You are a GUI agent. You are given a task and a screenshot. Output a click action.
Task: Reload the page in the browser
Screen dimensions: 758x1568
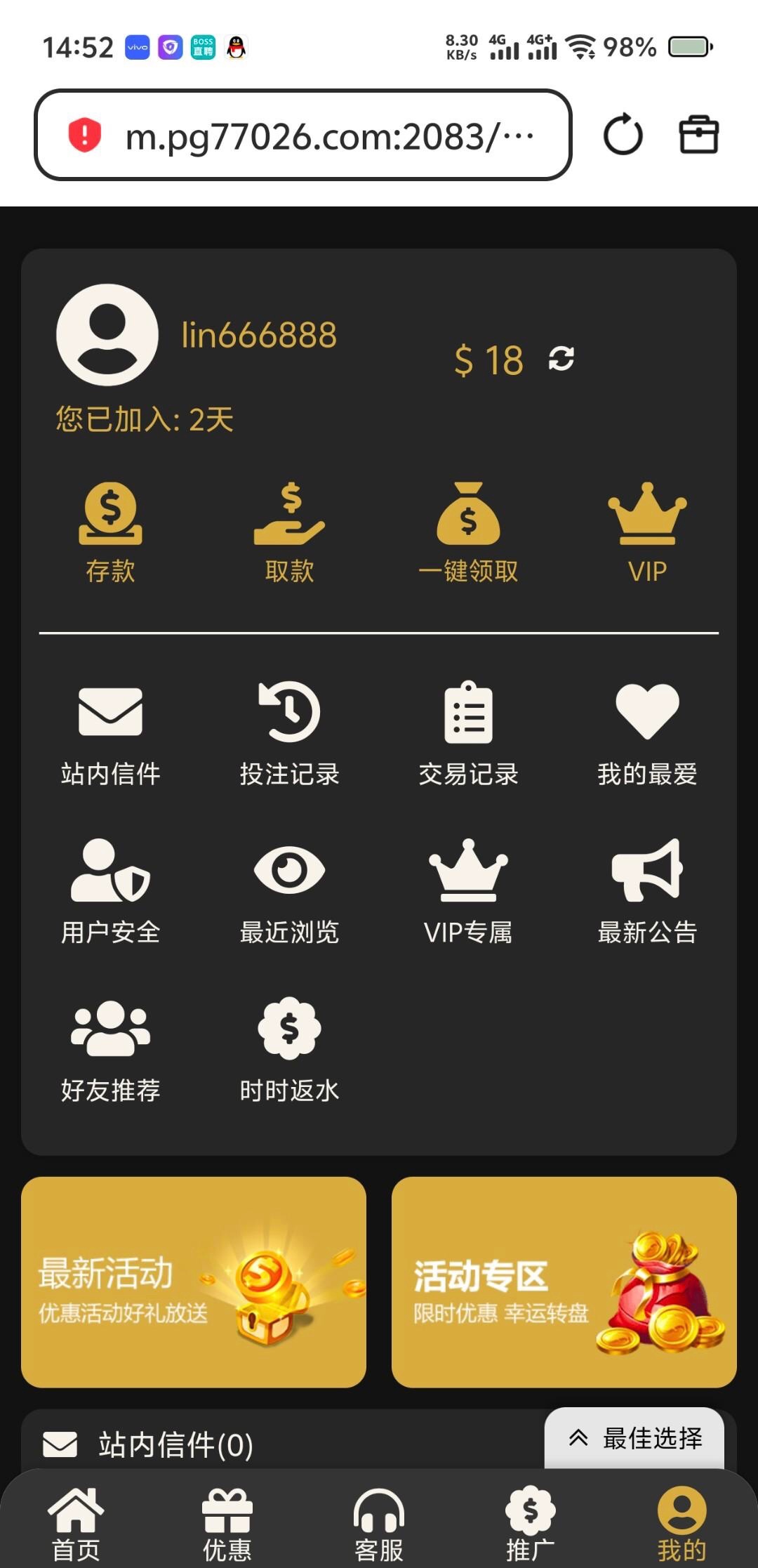click(x=623, y=135)
